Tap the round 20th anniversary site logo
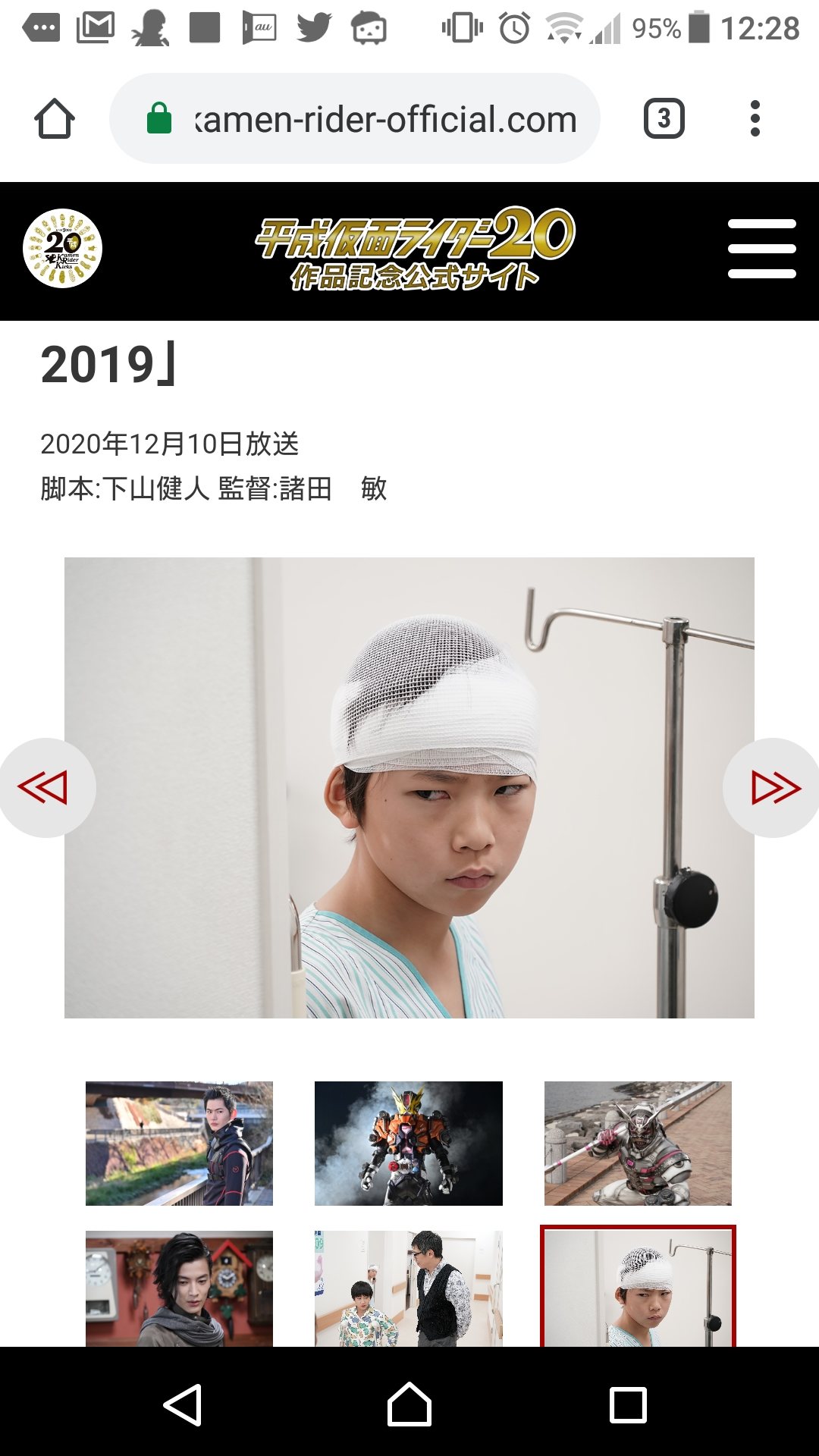819x1456 pixels. point(63,249)
